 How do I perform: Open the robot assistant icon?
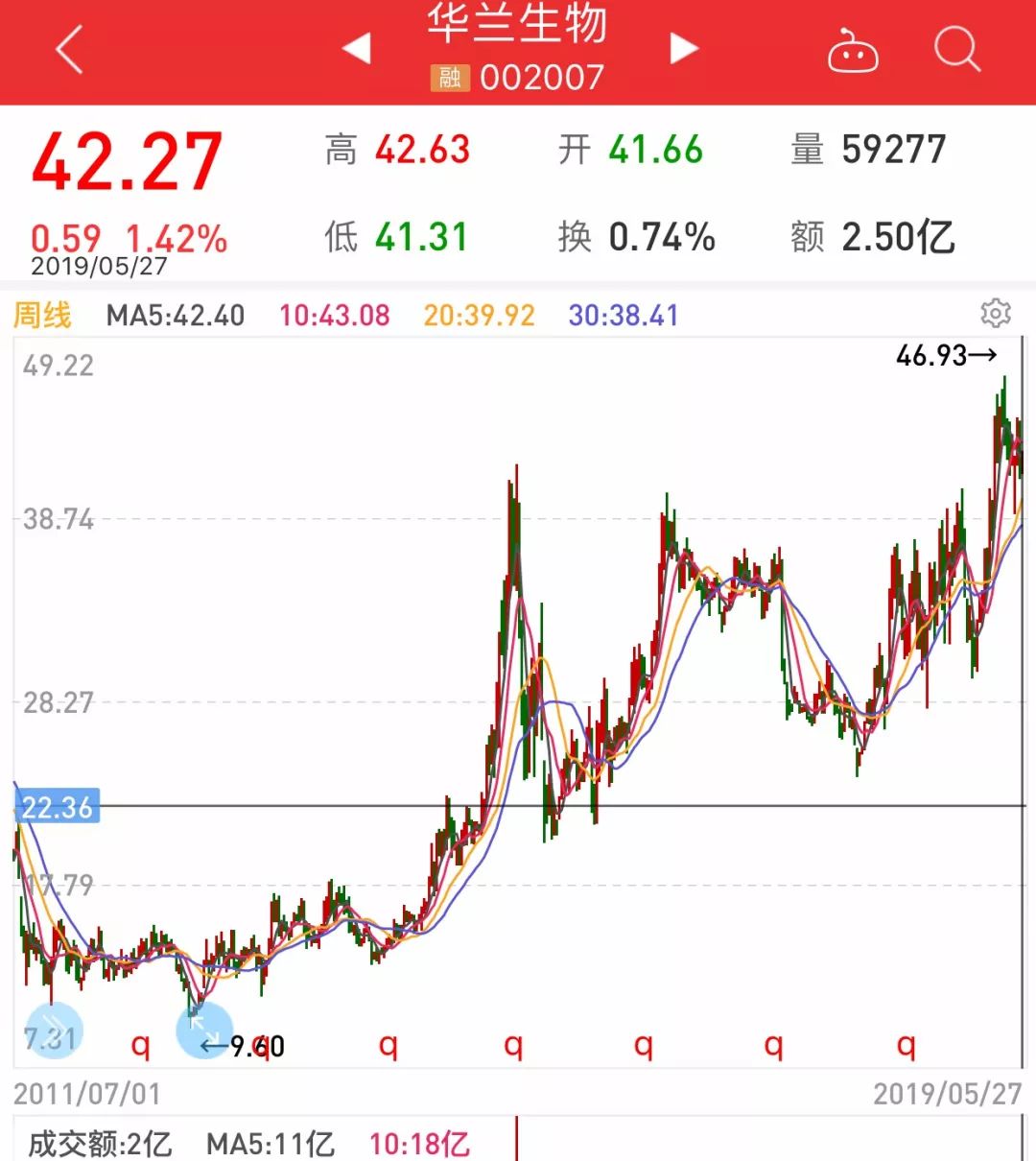pyautogui.click(x=852, y=51)
